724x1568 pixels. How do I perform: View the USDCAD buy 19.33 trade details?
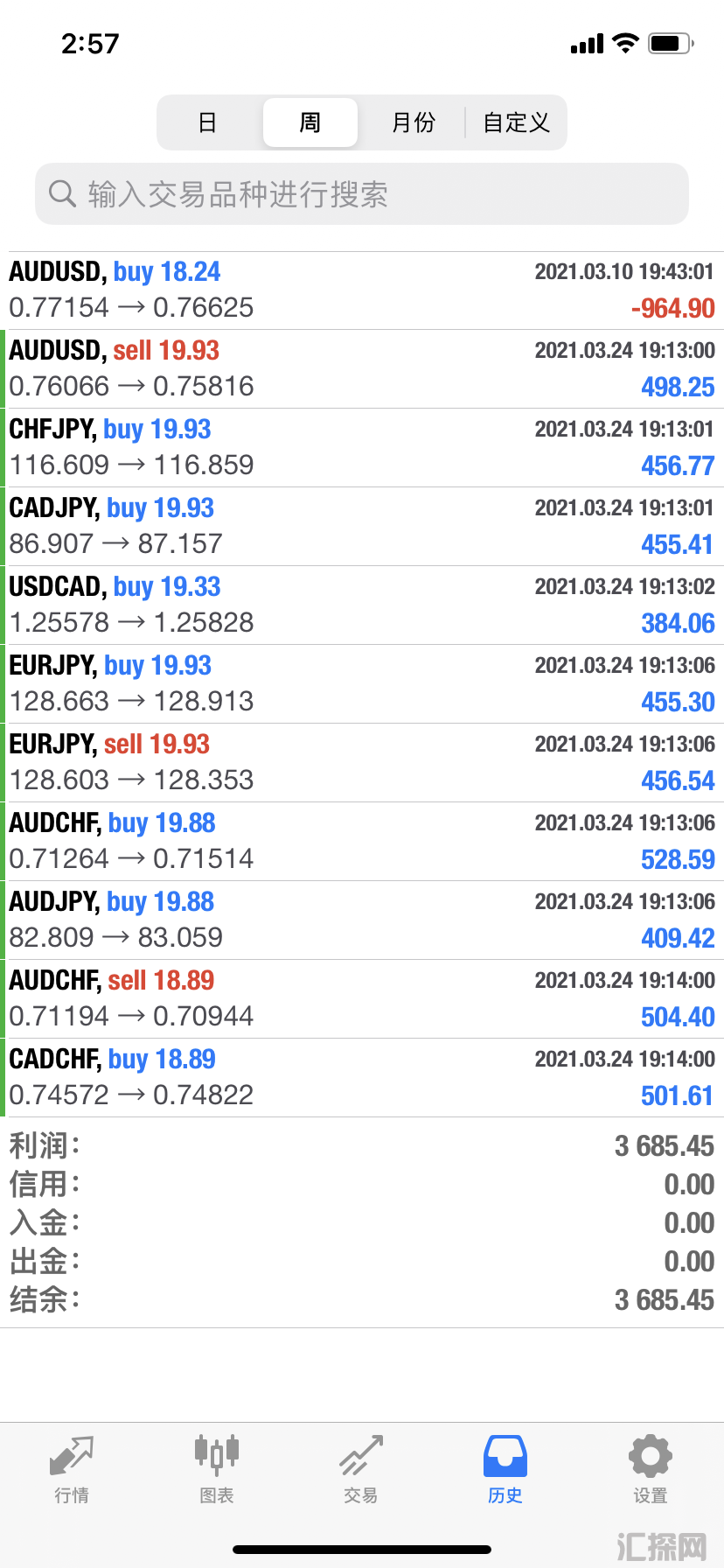point(362,605)
